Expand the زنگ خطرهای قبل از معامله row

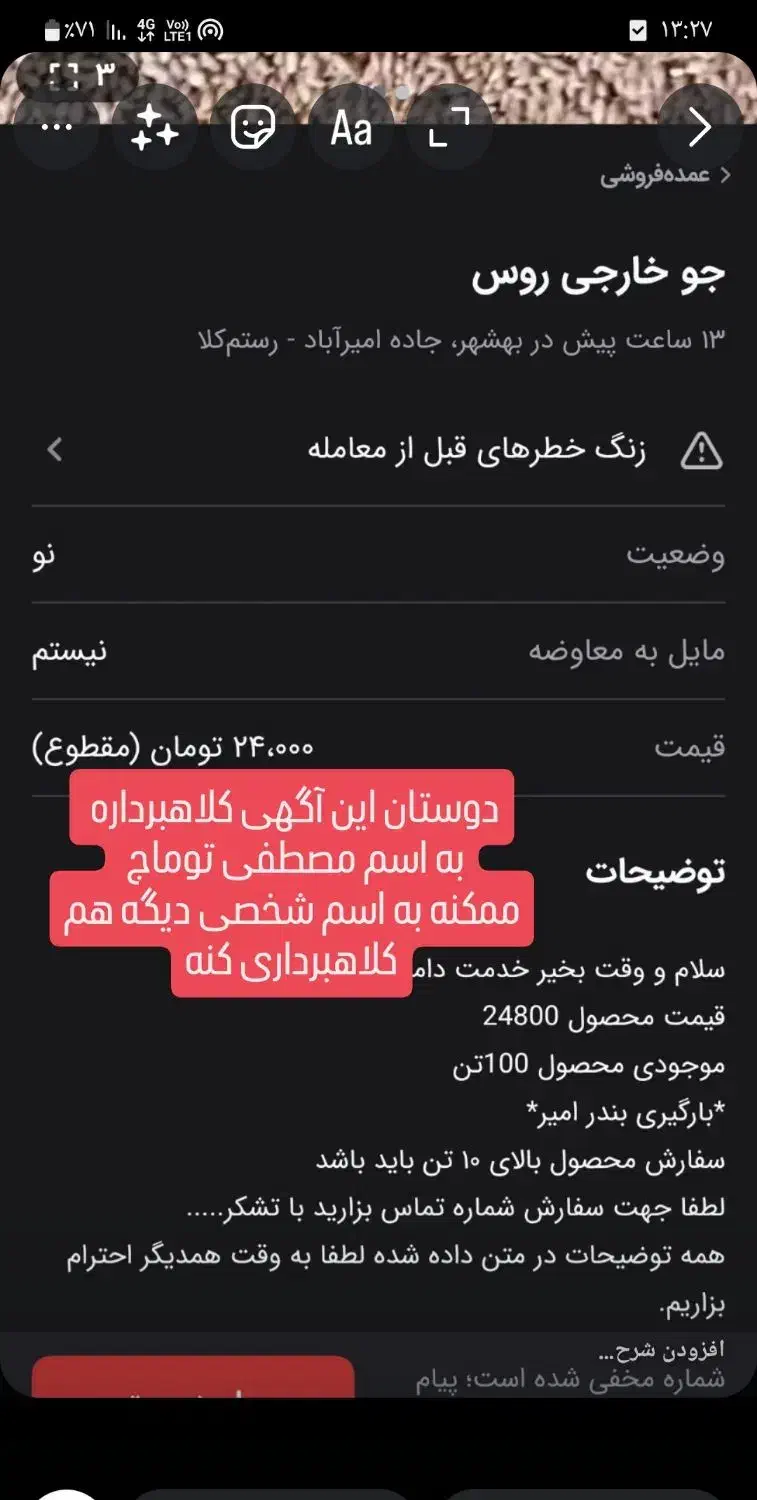55,449
